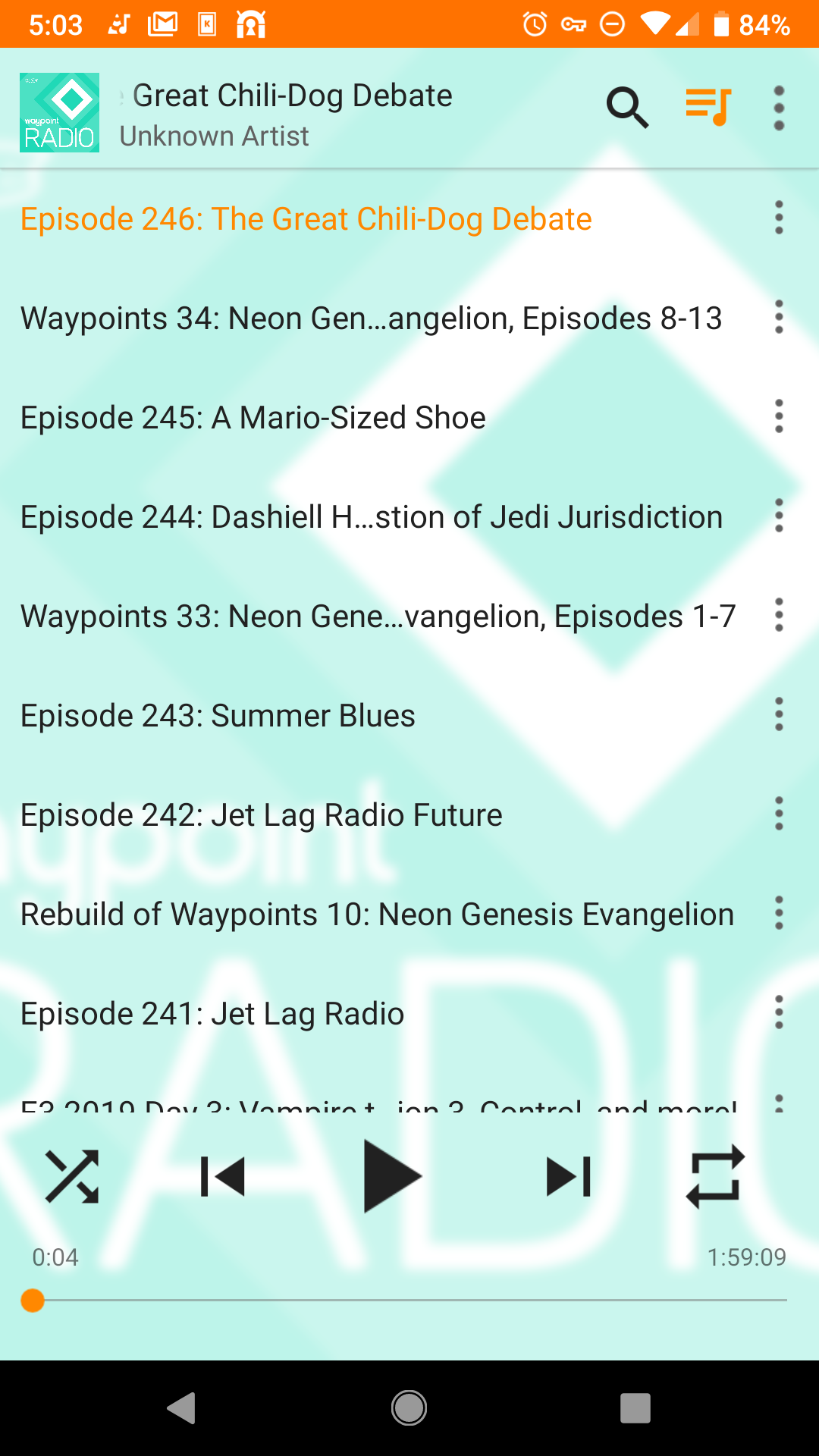
Task: Play Rebuild of Waypoints 10 episode
Action: pyautogui.click(x=378, y=915)
